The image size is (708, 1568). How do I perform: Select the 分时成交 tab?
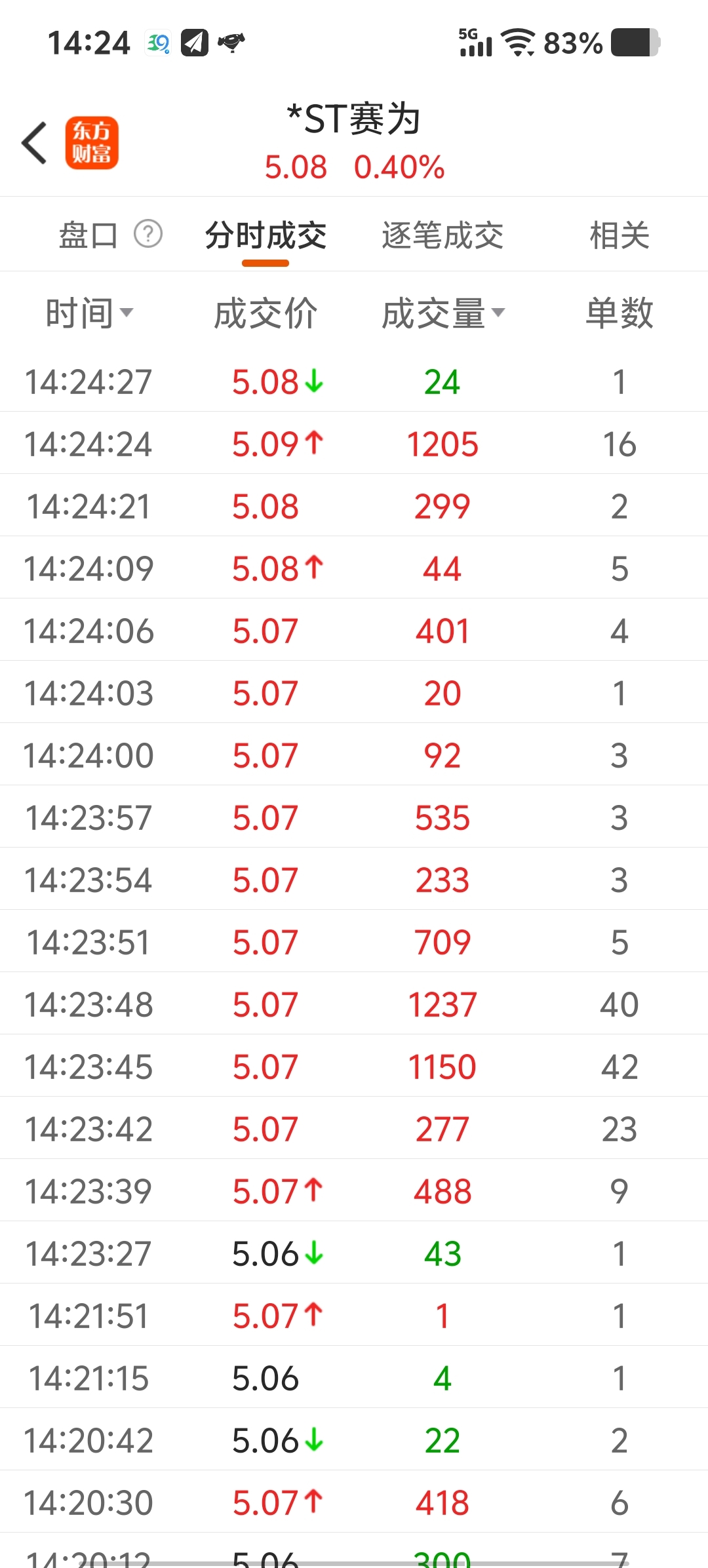tap(265, 235)
